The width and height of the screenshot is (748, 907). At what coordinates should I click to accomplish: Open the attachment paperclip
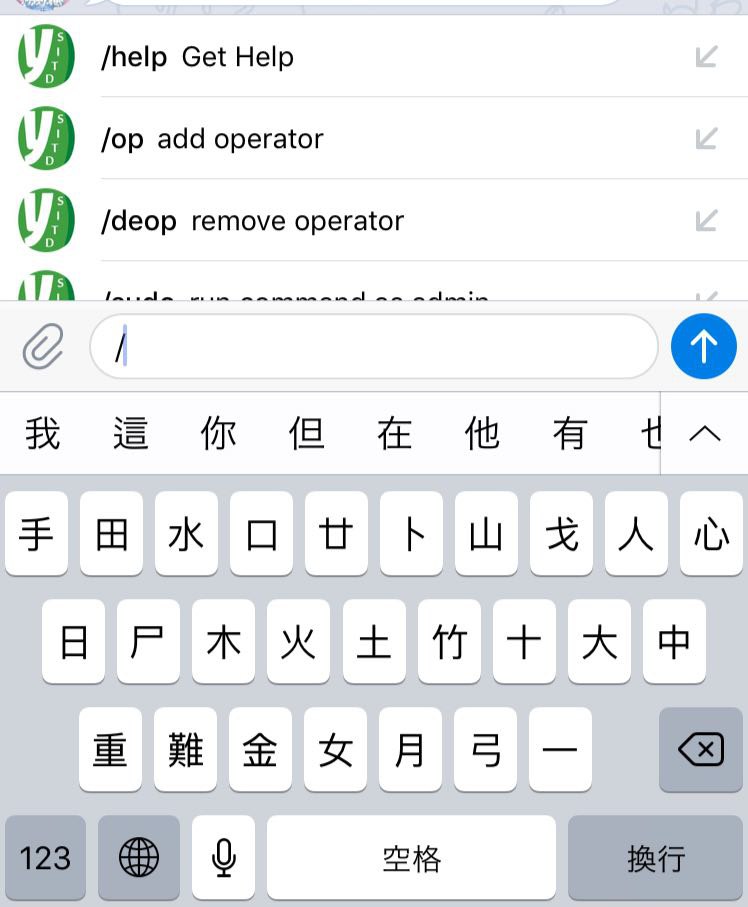click(43, 347)
